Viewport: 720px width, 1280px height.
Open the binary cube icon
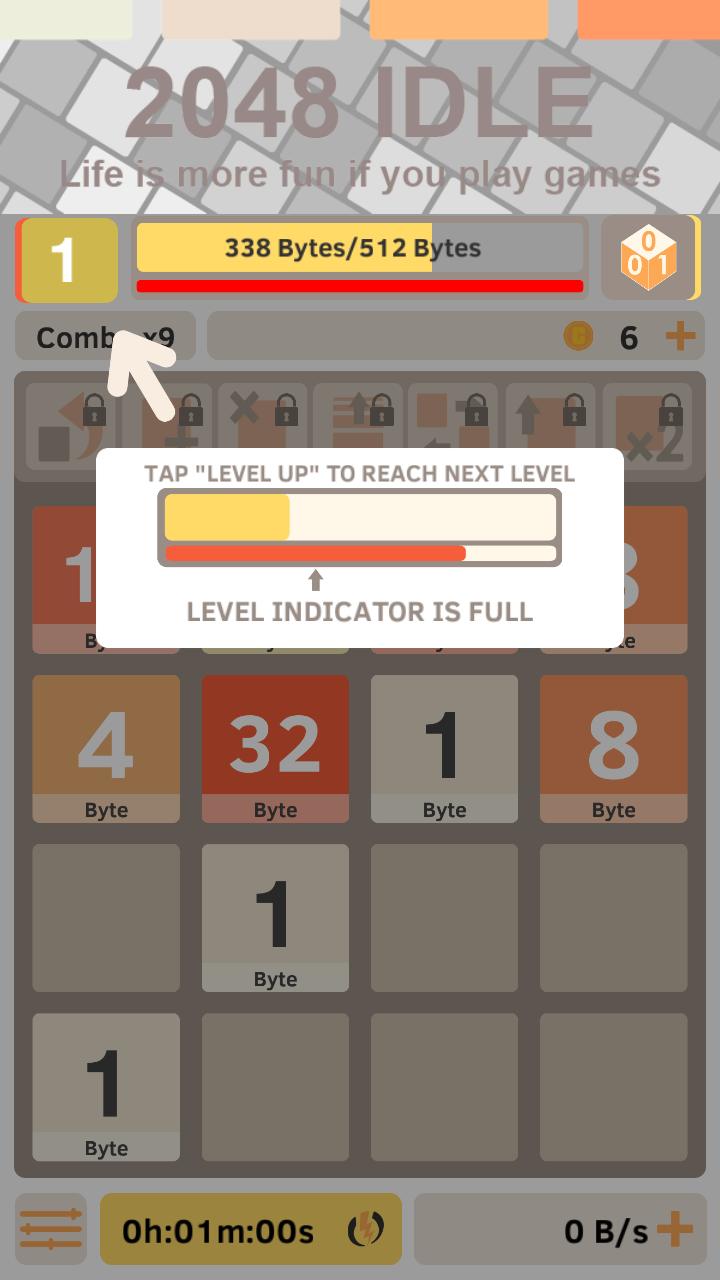[648, 258]
